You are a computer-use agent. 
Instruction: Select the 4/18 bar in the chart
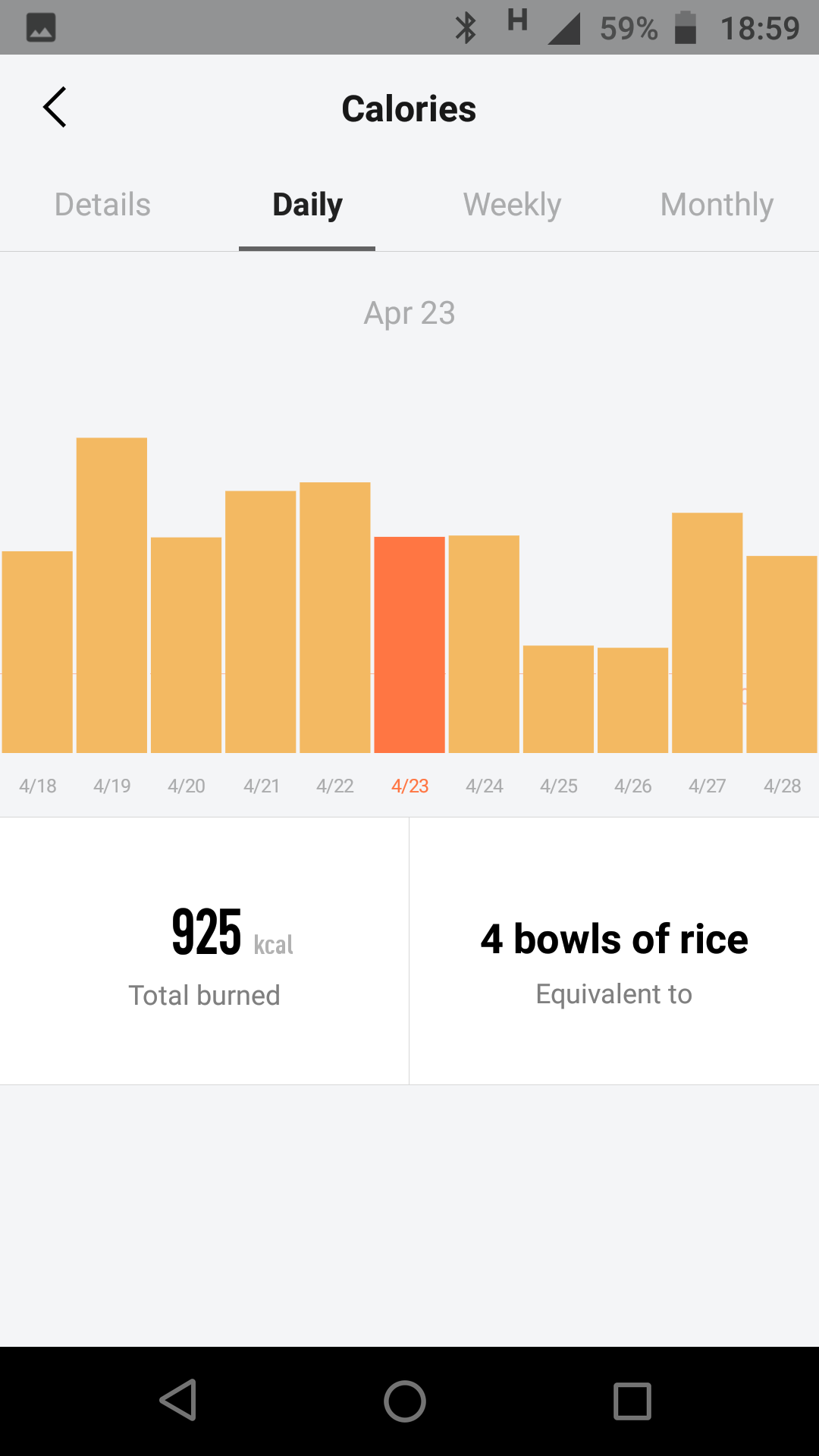[x=37, y=652]
